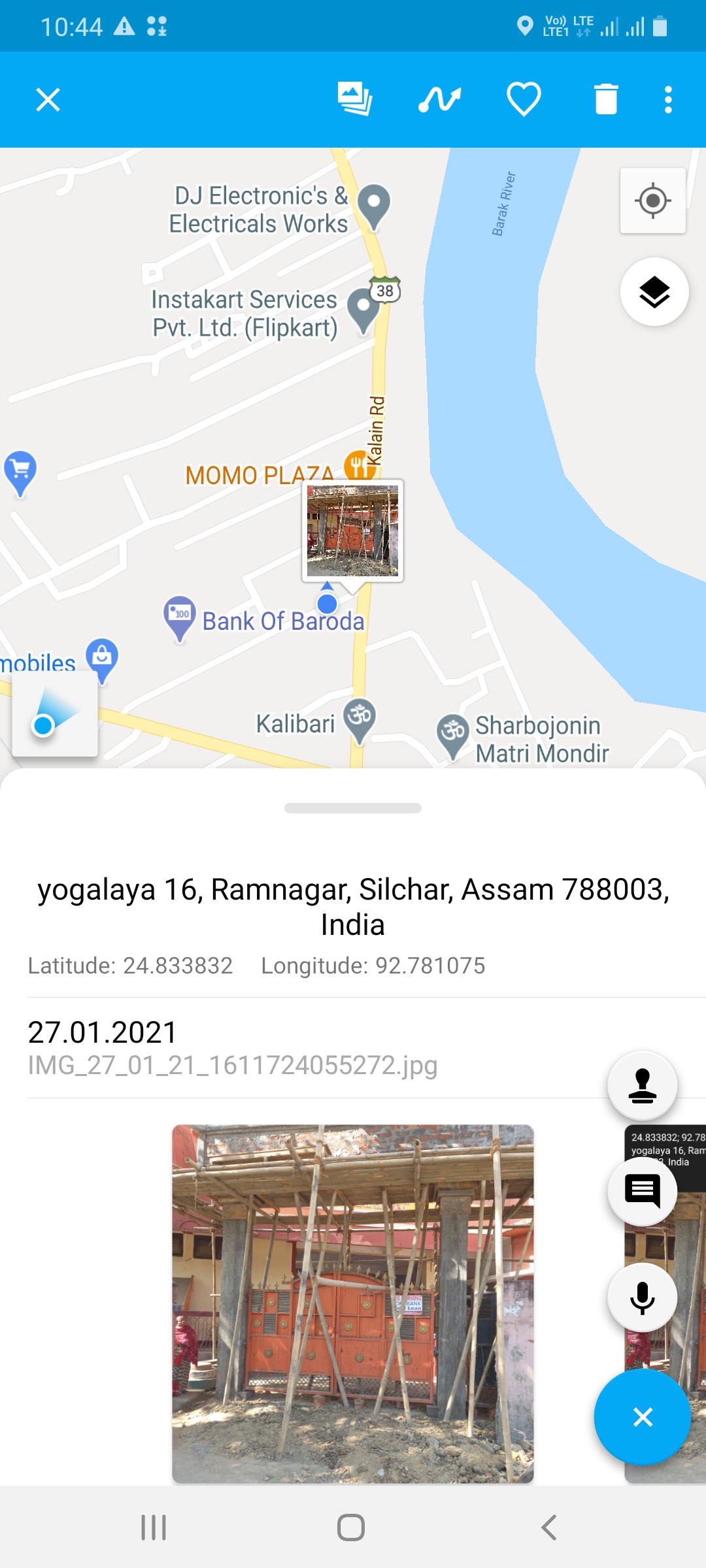Viewport: 706px width, 1568px height.
Task: Select the Kalibari temple marker
Action: (360, 719)
